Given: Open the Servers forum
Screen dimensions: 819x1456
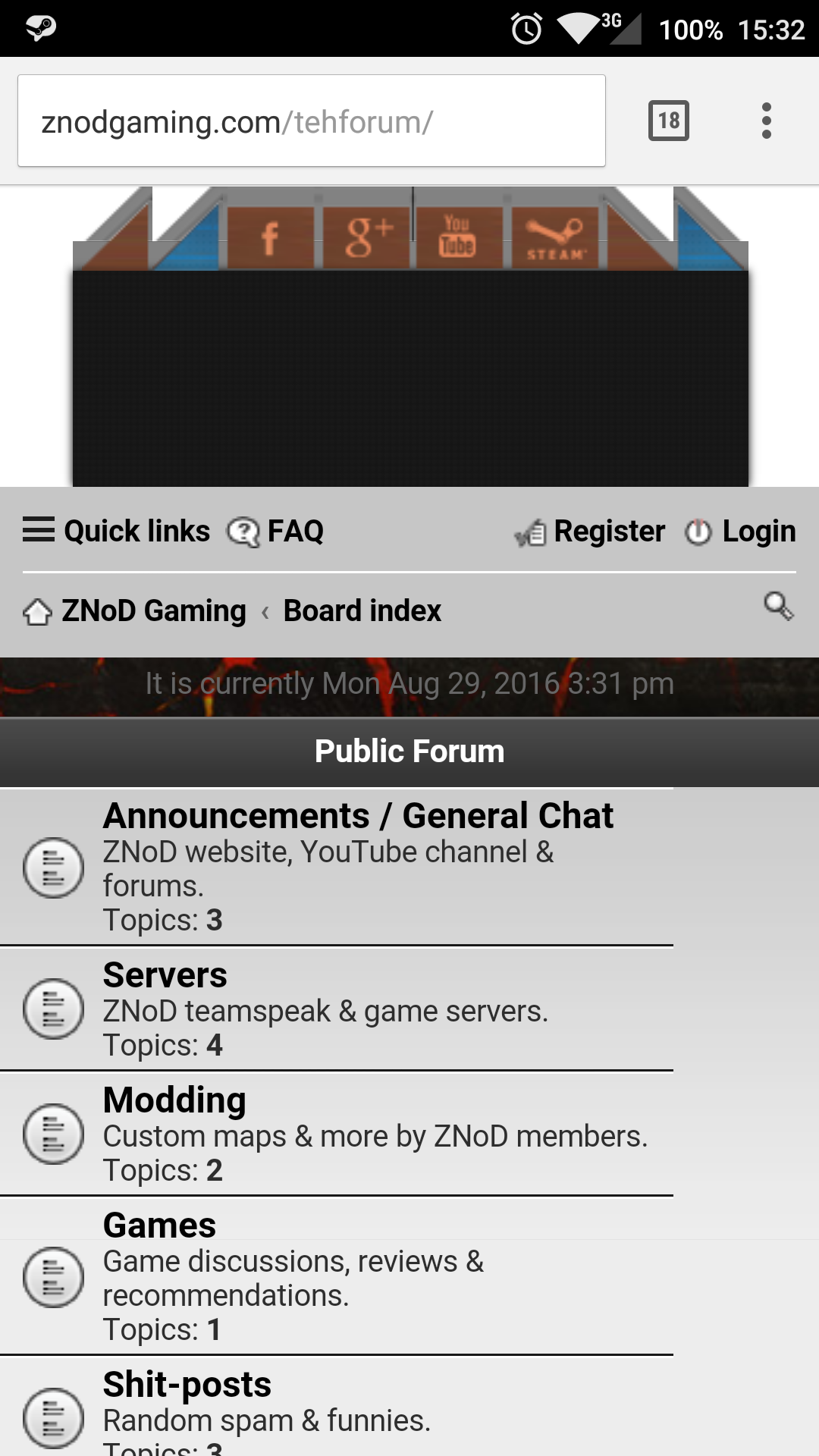Looking at the screenshot, I should [x=165, y=975].
